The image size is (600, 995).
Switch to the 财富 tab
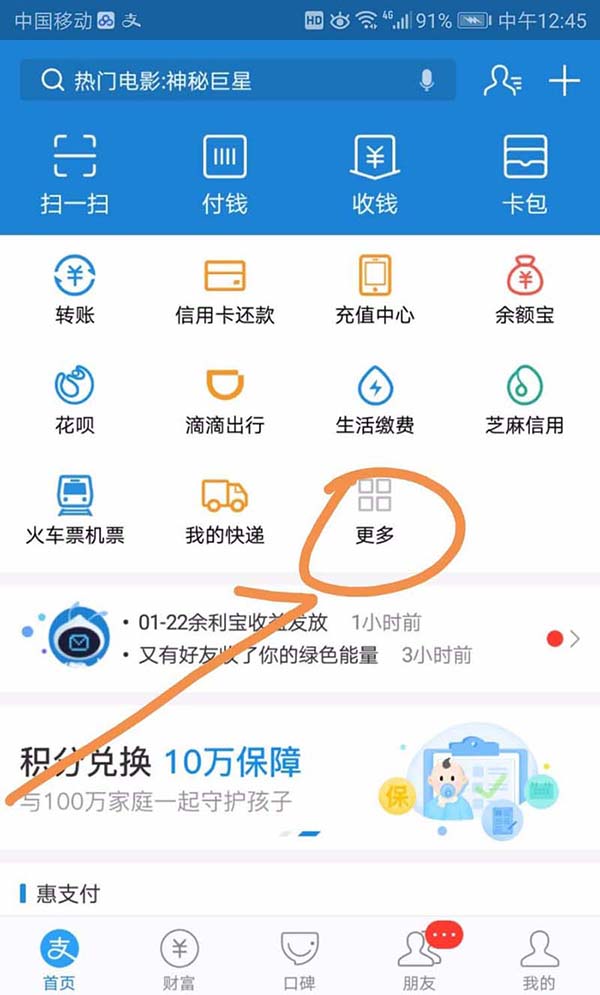pyautogui.click(x=180, y=958)
